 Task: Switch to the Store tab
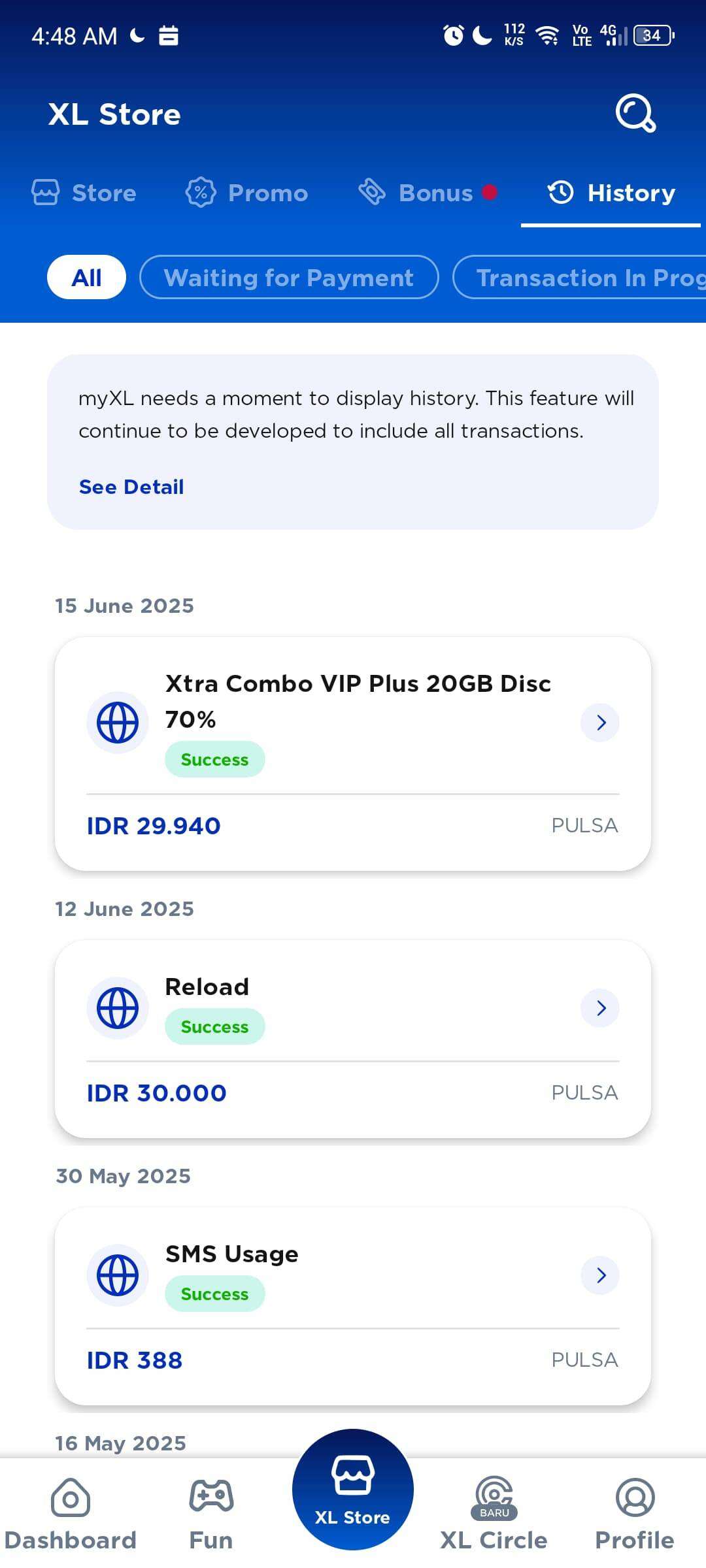click(x=84, y=193)
